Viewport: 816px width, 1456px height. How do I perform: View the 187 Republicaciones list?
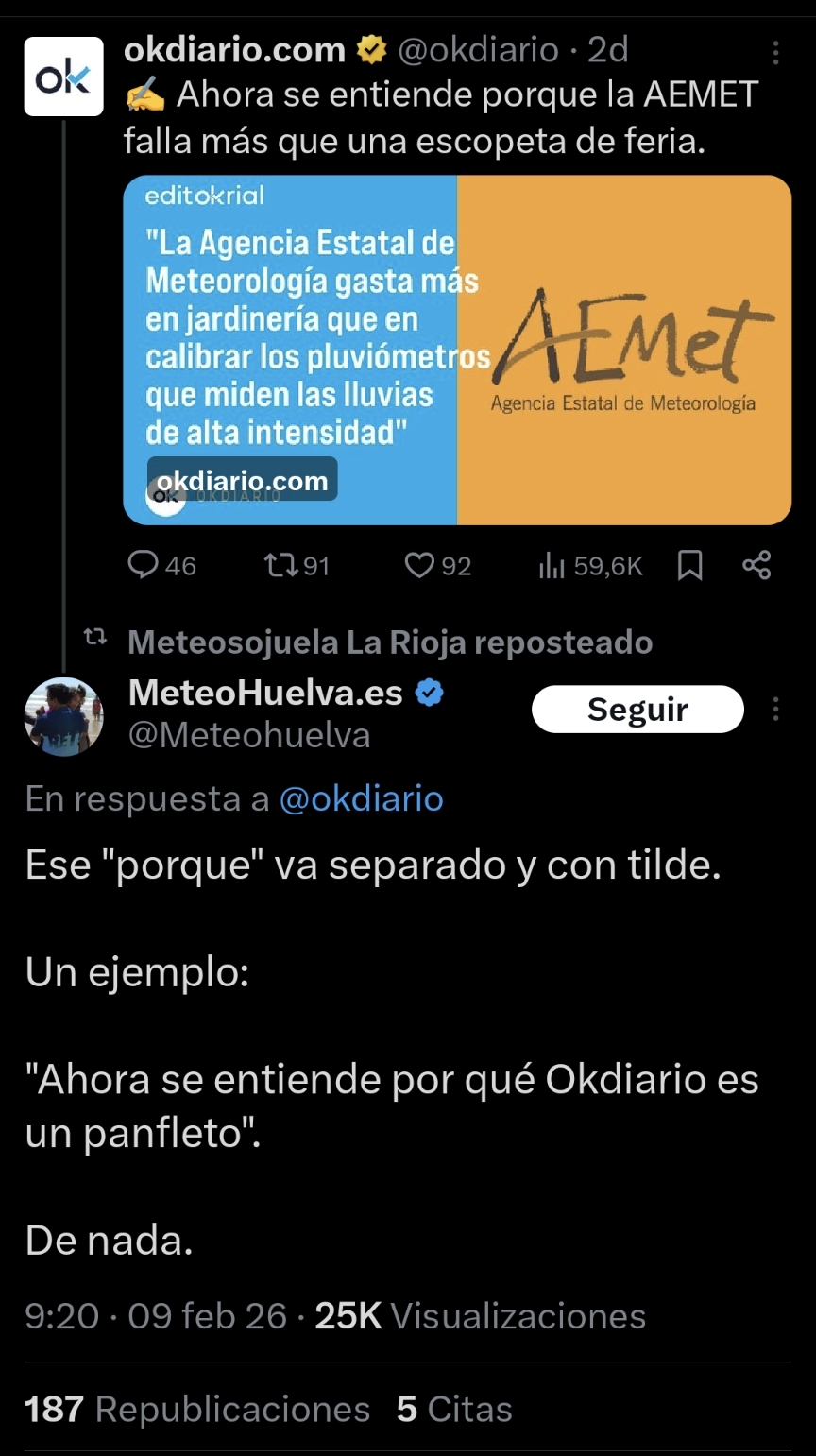pyautogui.click(x=197, y=1409)
